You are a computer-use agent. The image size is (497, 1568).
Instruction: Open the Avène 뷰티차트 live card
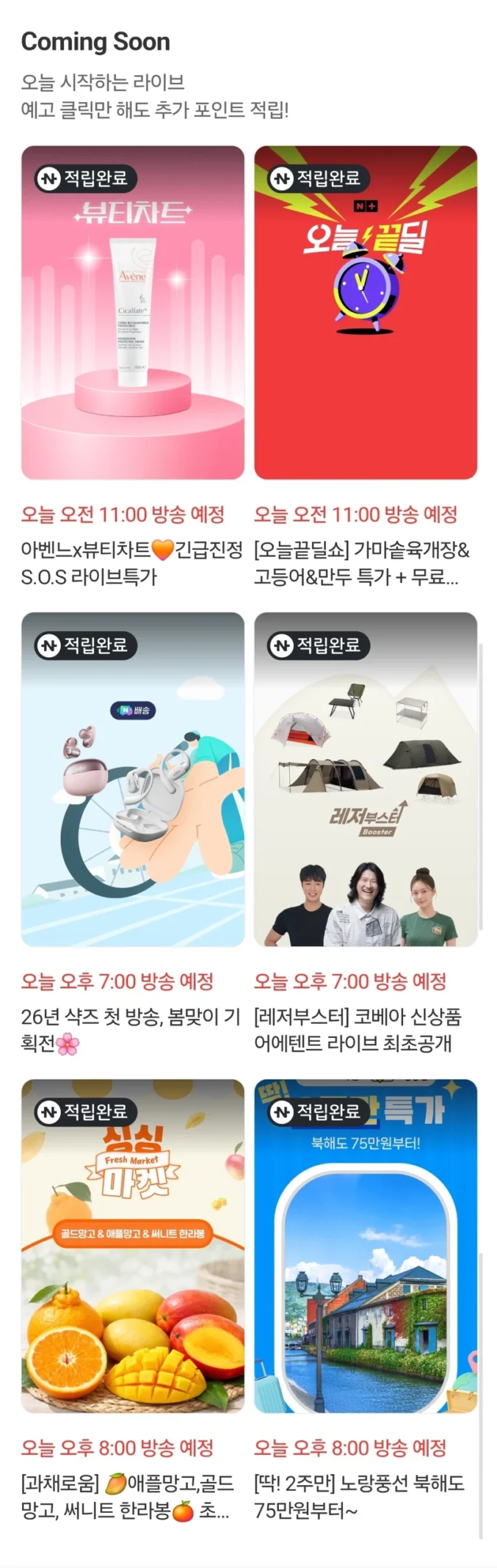pos(133,312)
